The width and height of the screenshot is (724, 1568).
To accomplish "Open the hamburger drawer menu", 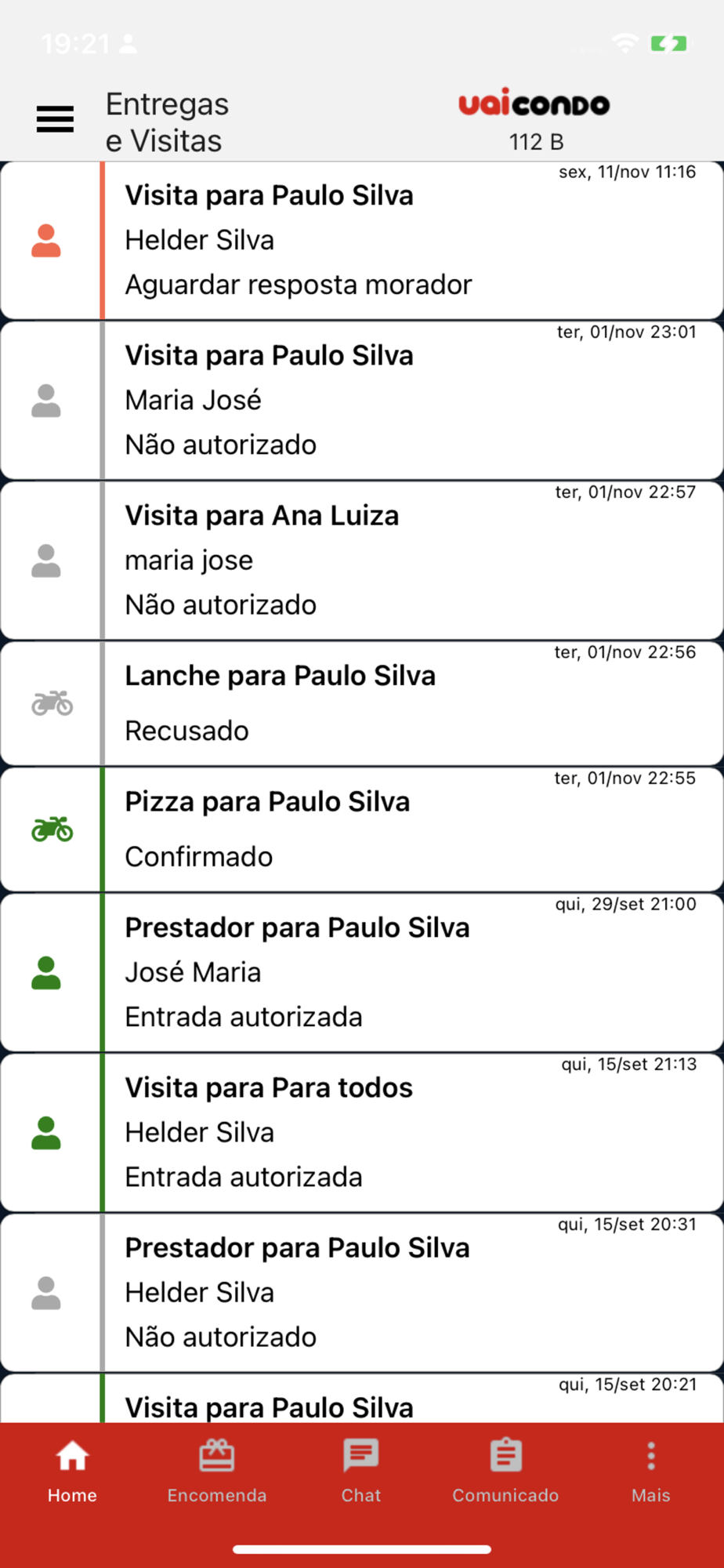I will (55, 119).
